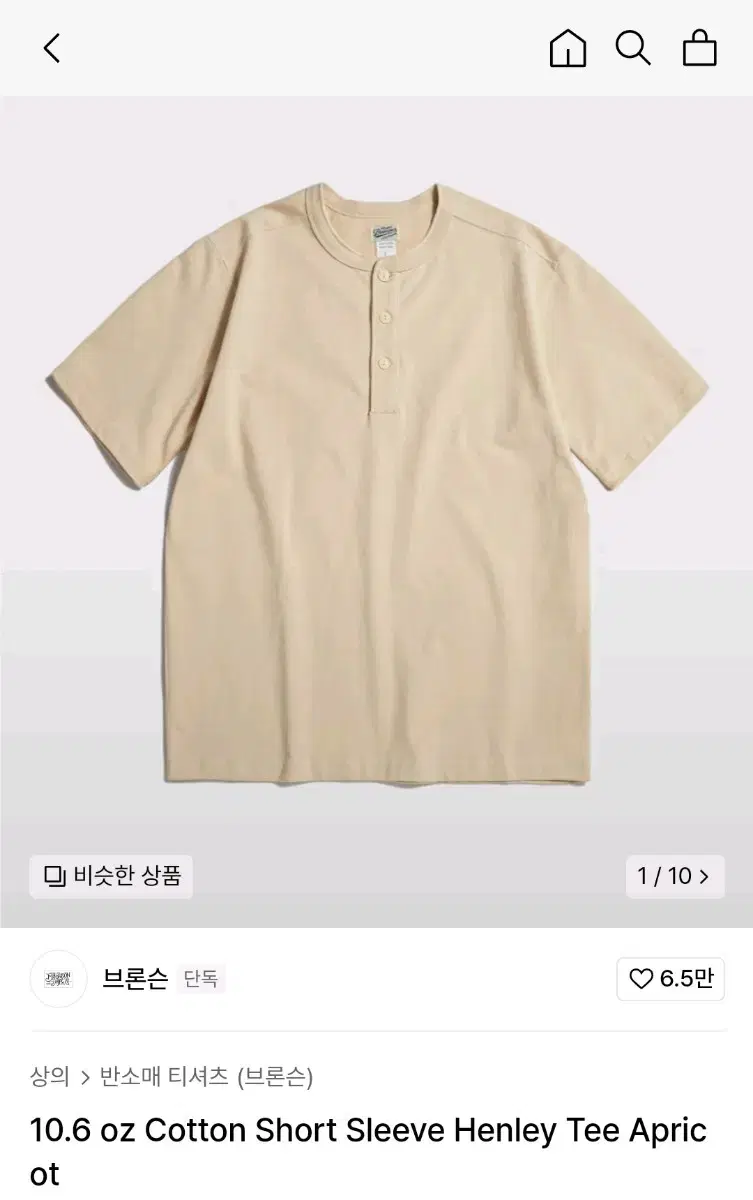
Task: Tap the back arrow at top left
Action: 50,48
